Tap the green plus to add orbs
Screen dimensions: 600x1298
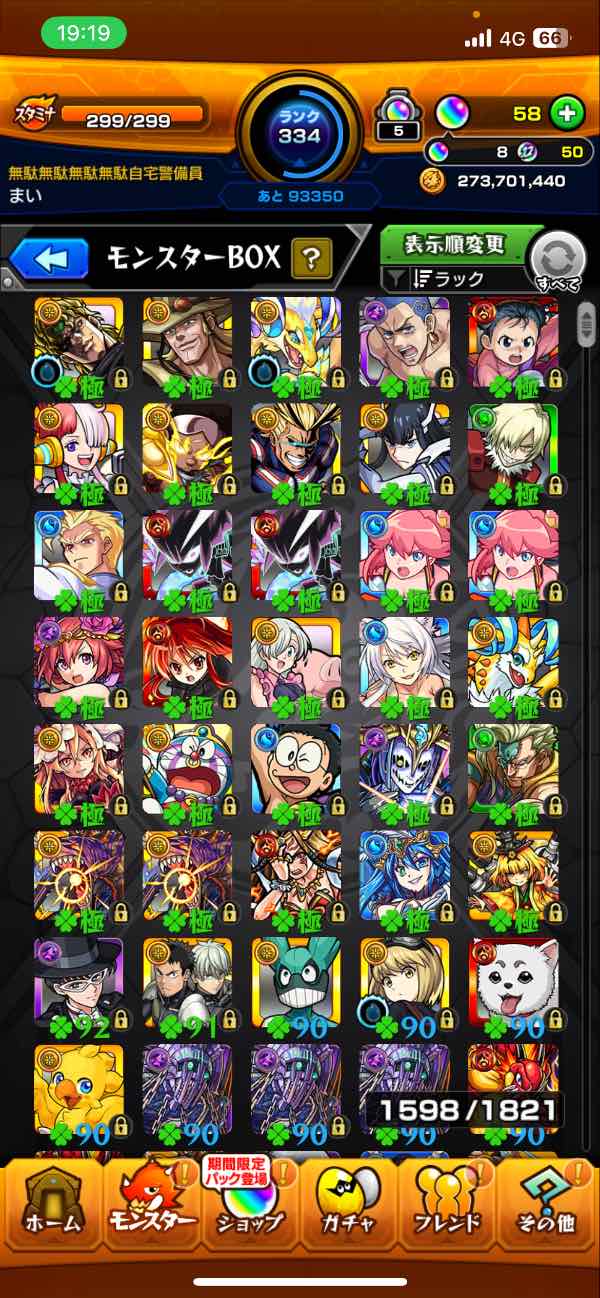567,114
